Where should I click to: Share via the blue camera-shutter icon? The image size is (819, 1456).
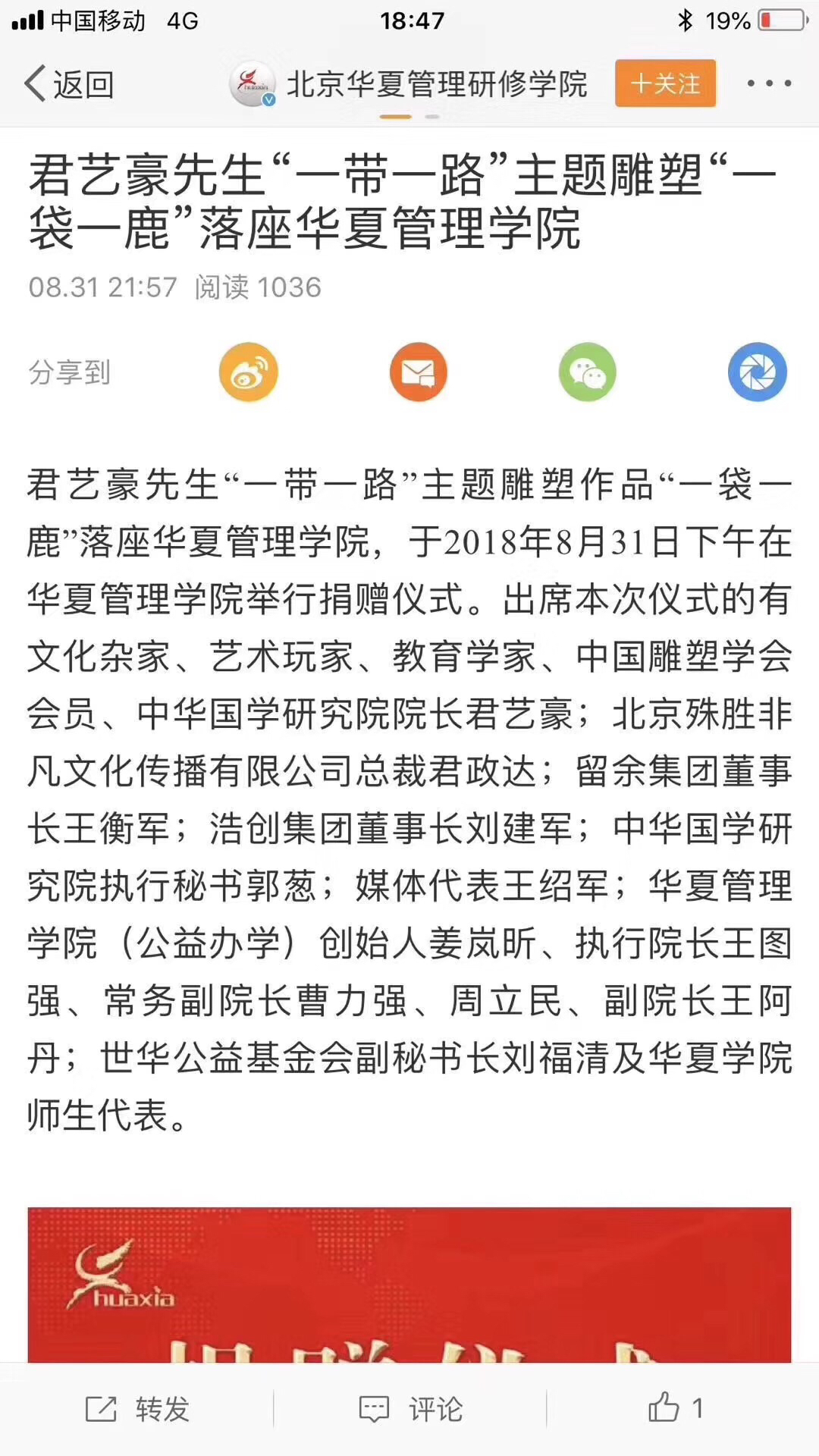pos(758,372)
